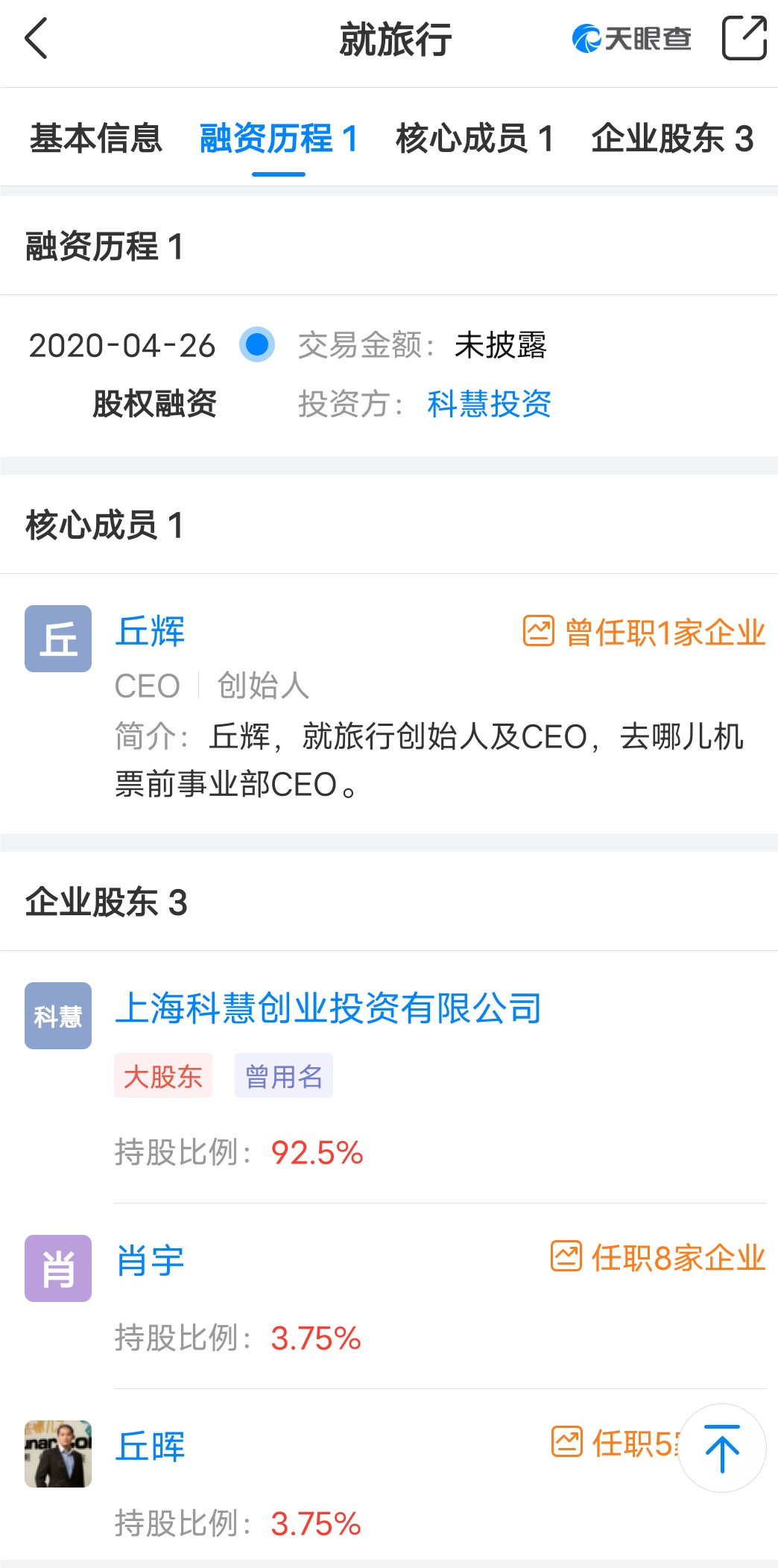Open shareholder 丘晖's profile
Screen dimensions: 778x1568
(x=150, y=1447)
